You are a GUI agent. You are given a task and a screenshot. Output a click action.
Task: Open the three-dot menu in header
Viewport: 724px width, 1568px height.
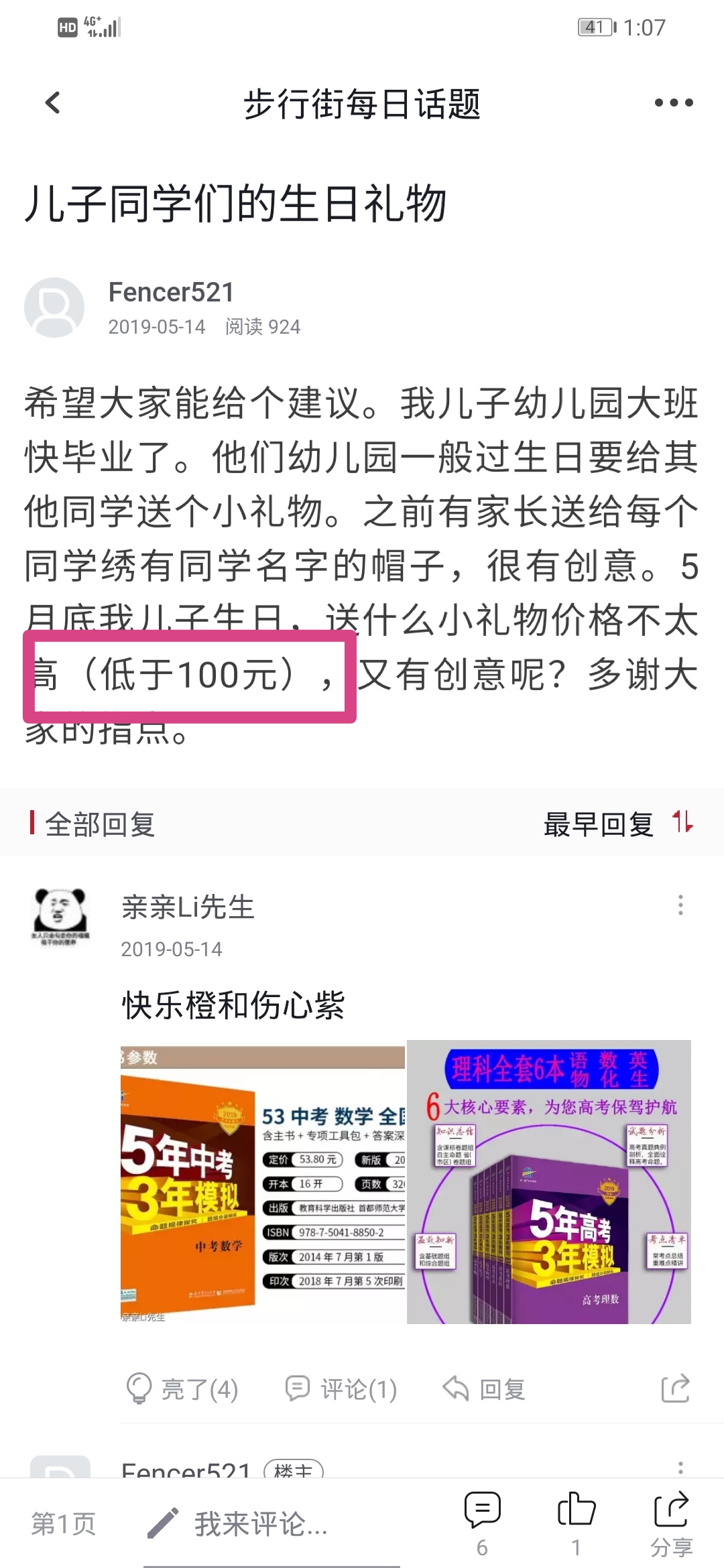[x=674, y=103]
